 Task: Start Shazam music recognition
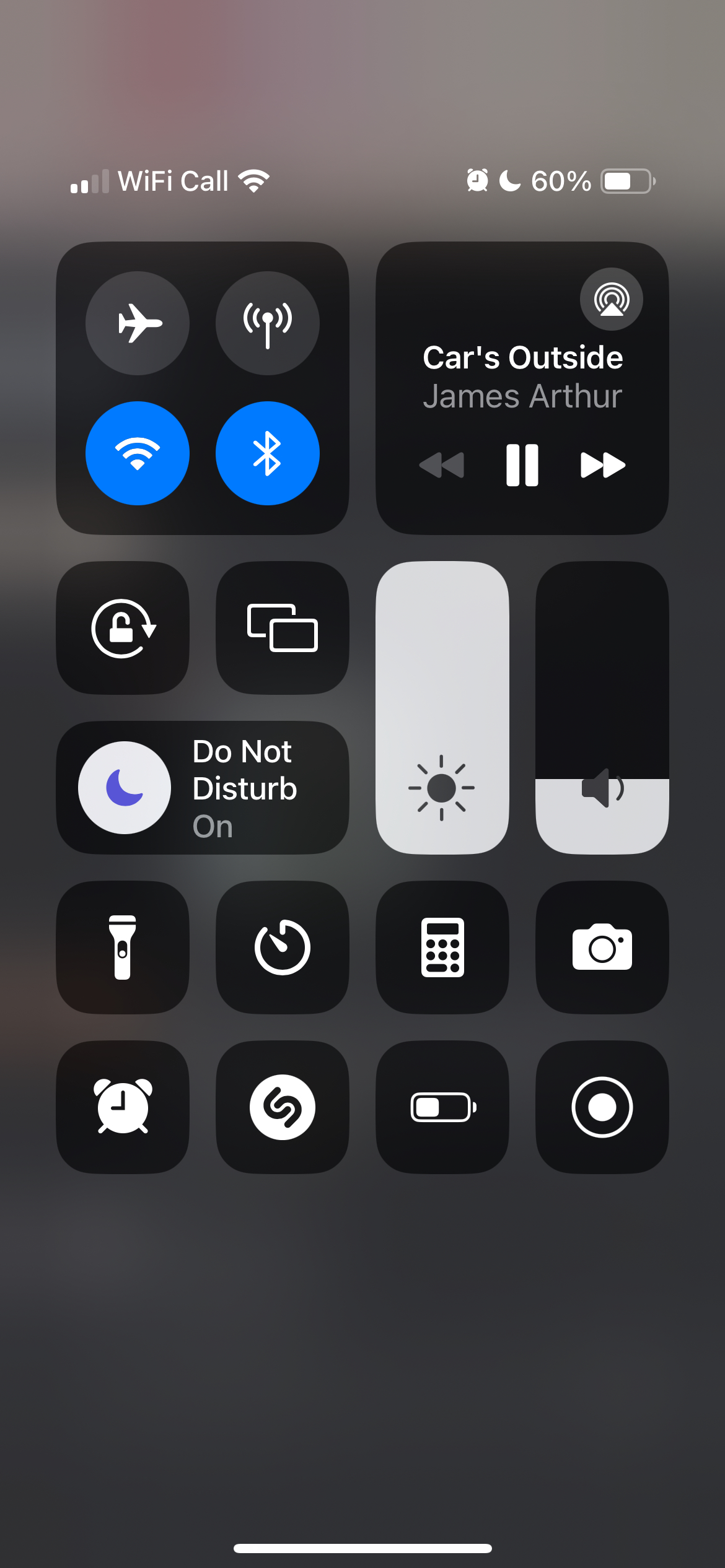[x=283, y=1107]
